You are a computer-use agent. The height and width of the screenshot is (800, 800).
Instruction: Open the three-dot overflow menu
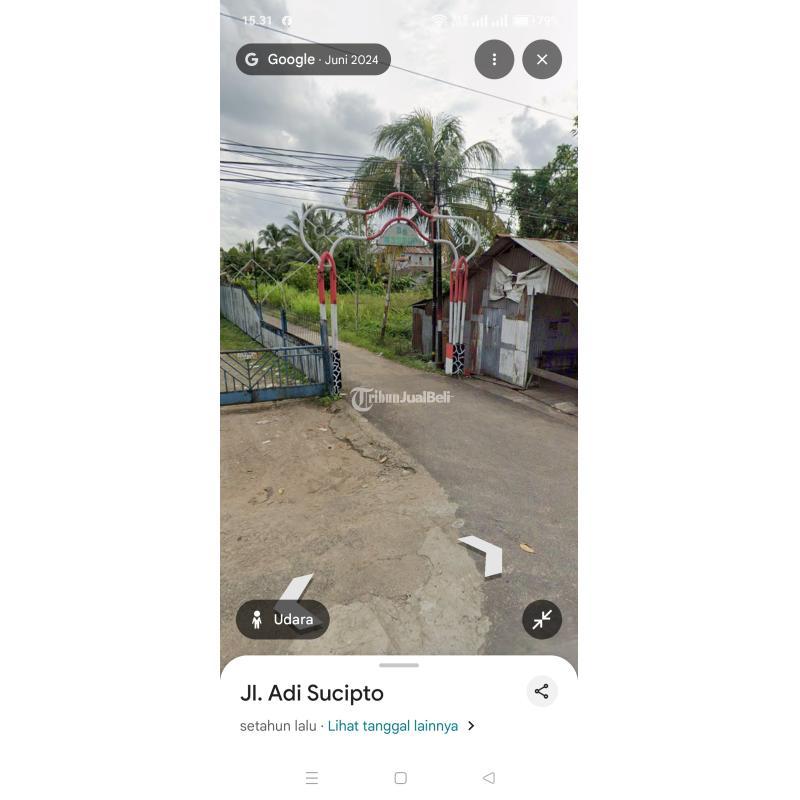click(x=494, y=60)
